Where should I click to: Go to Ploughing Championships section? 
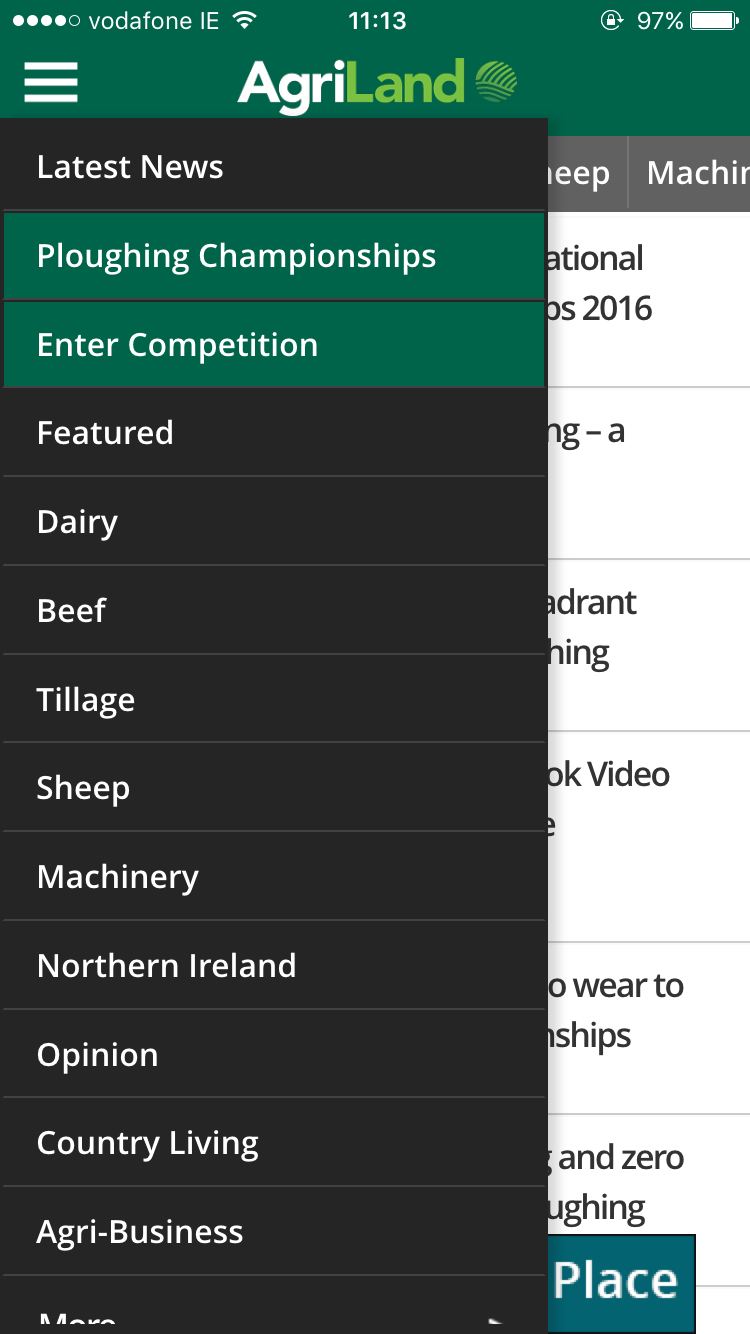point(273,256)
